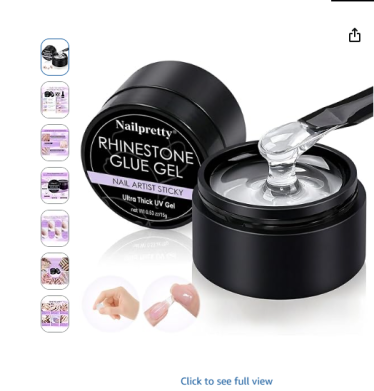The height and width of the screenshot is (391, 374).
Task: Click to see full view link
Action: pos(227,381)
